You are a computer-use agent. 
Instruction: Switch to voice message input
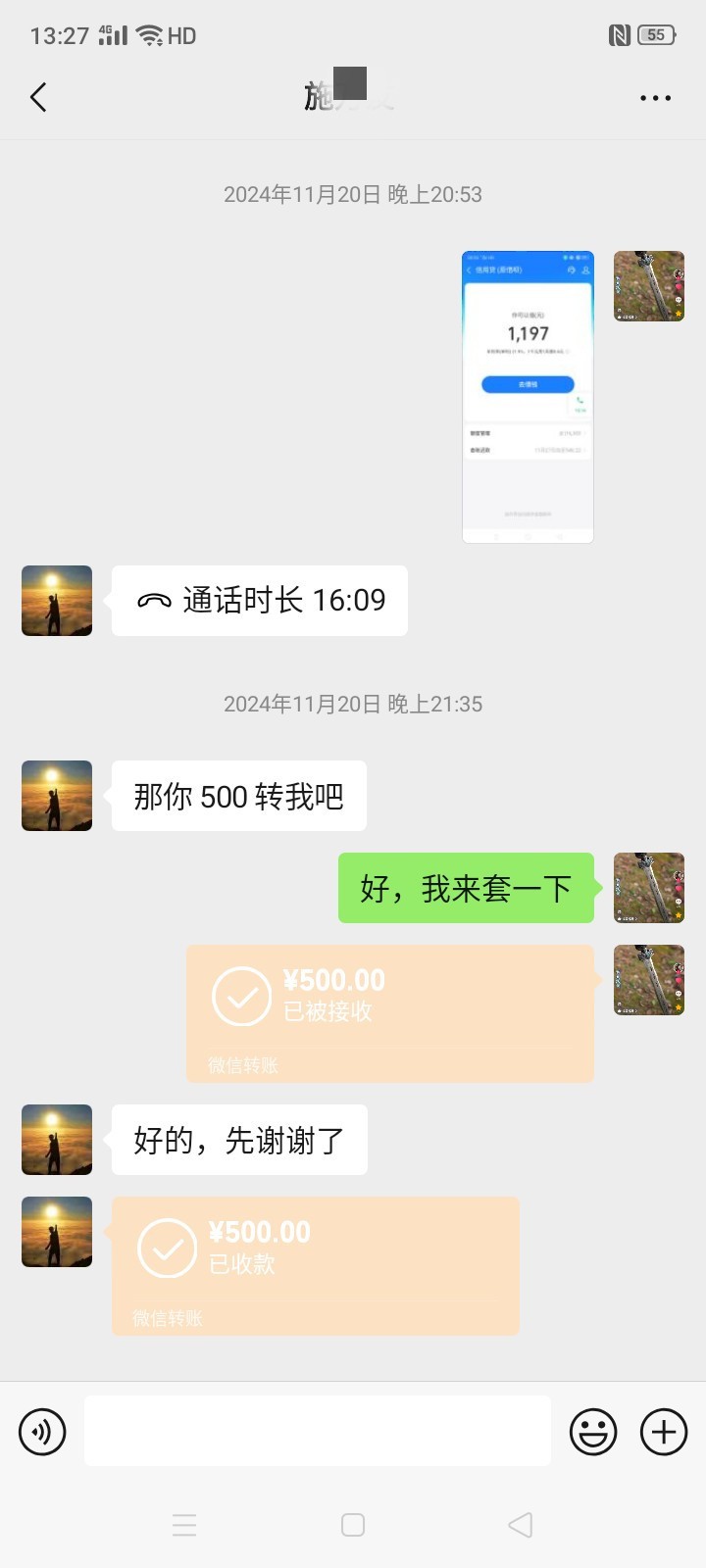[x=42, y=1432]
